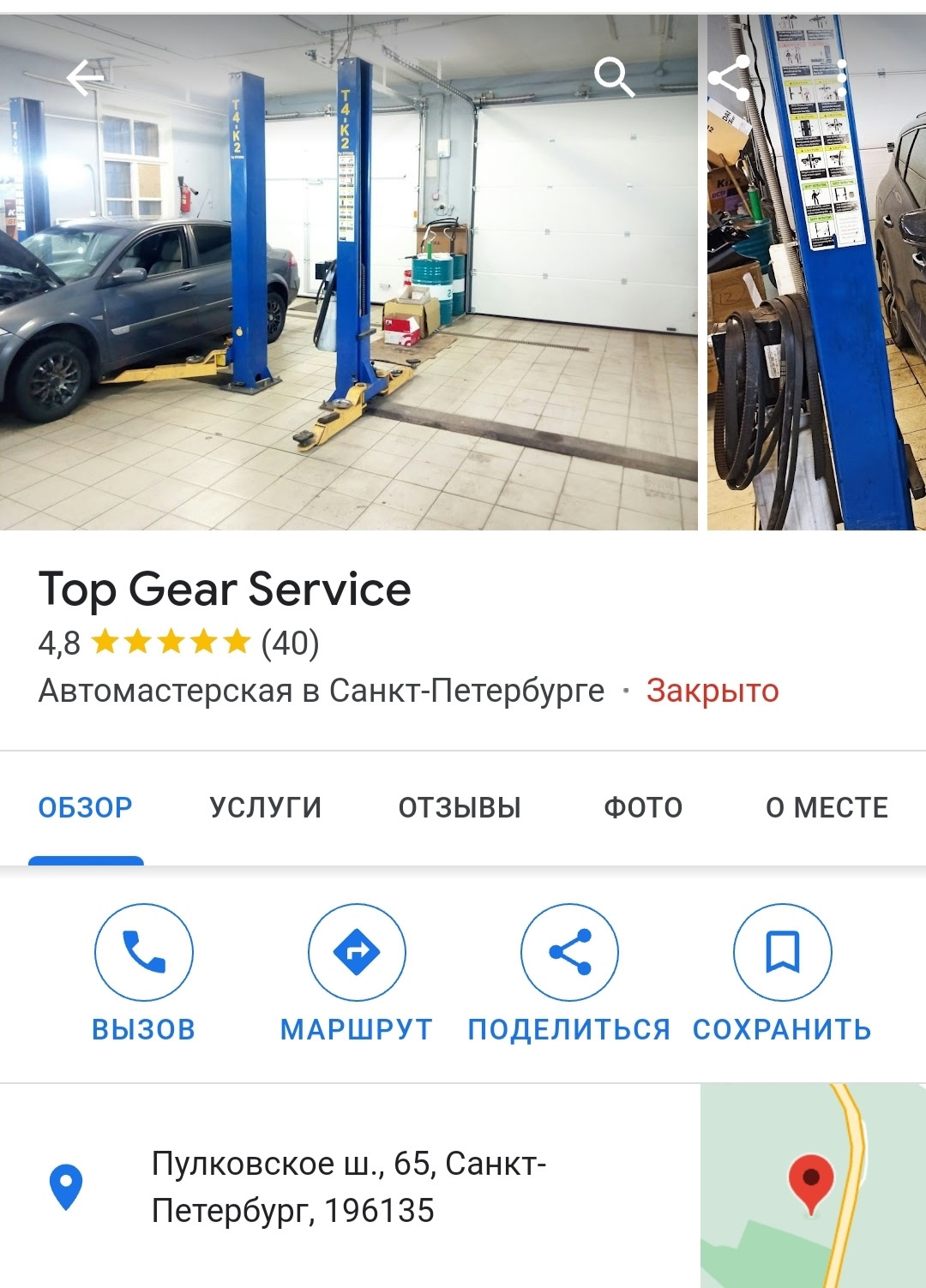Switch to the ФОТО tab
Viewport: 926px width, 1288px height.
tap(644, 806)
